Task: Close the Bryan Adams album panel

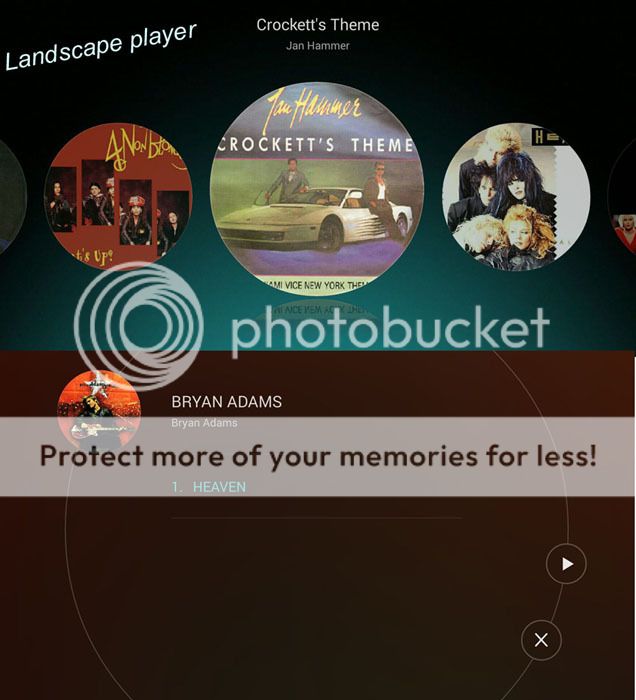Action: click(541, 640)
